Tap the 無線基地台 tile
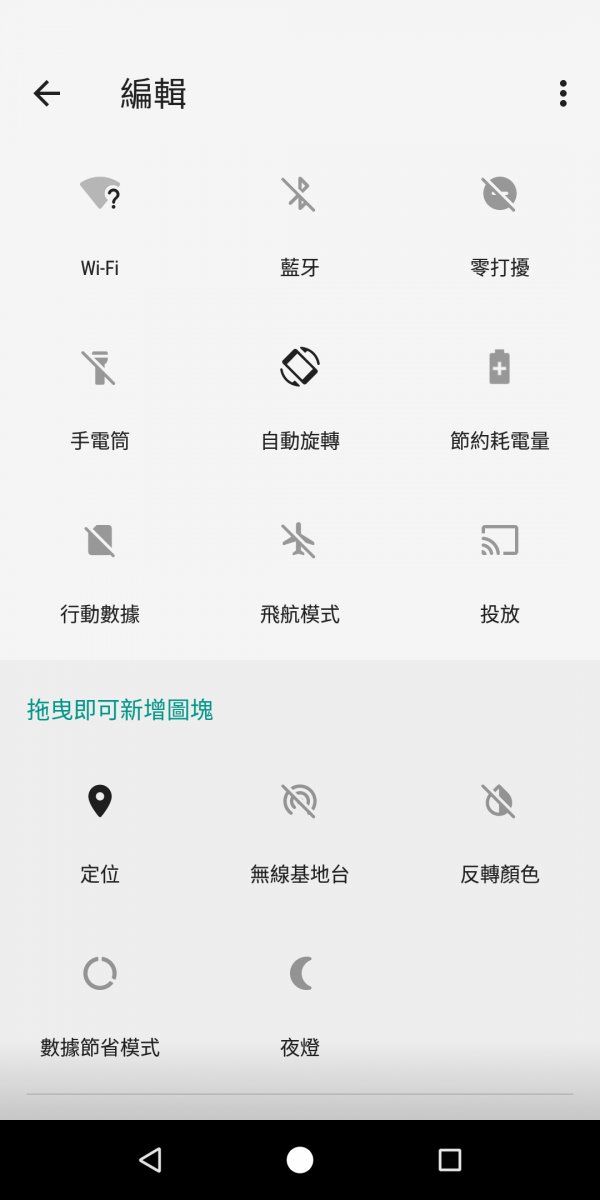This screenshot has height=1200, width=600. point(300,833)
